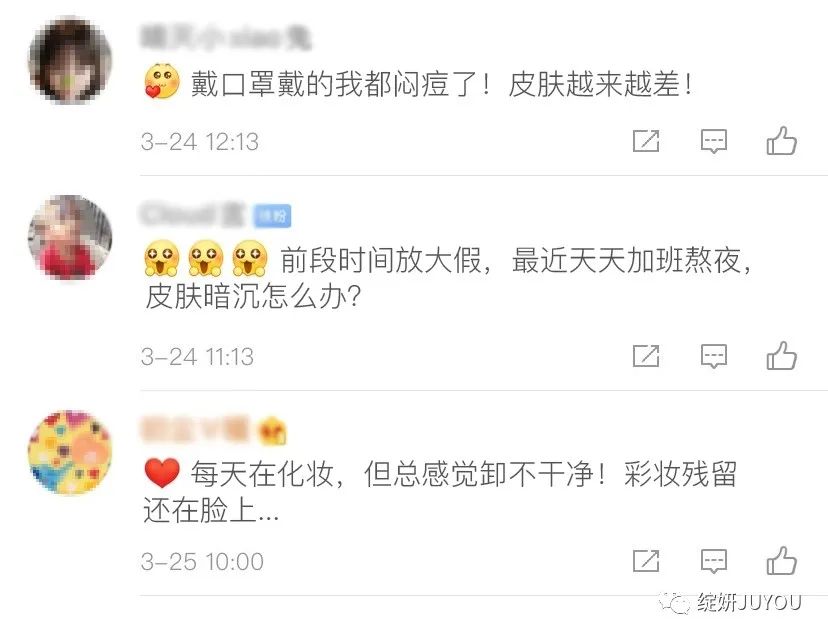Like the comment about 彩妆残留

click(781, 561)
